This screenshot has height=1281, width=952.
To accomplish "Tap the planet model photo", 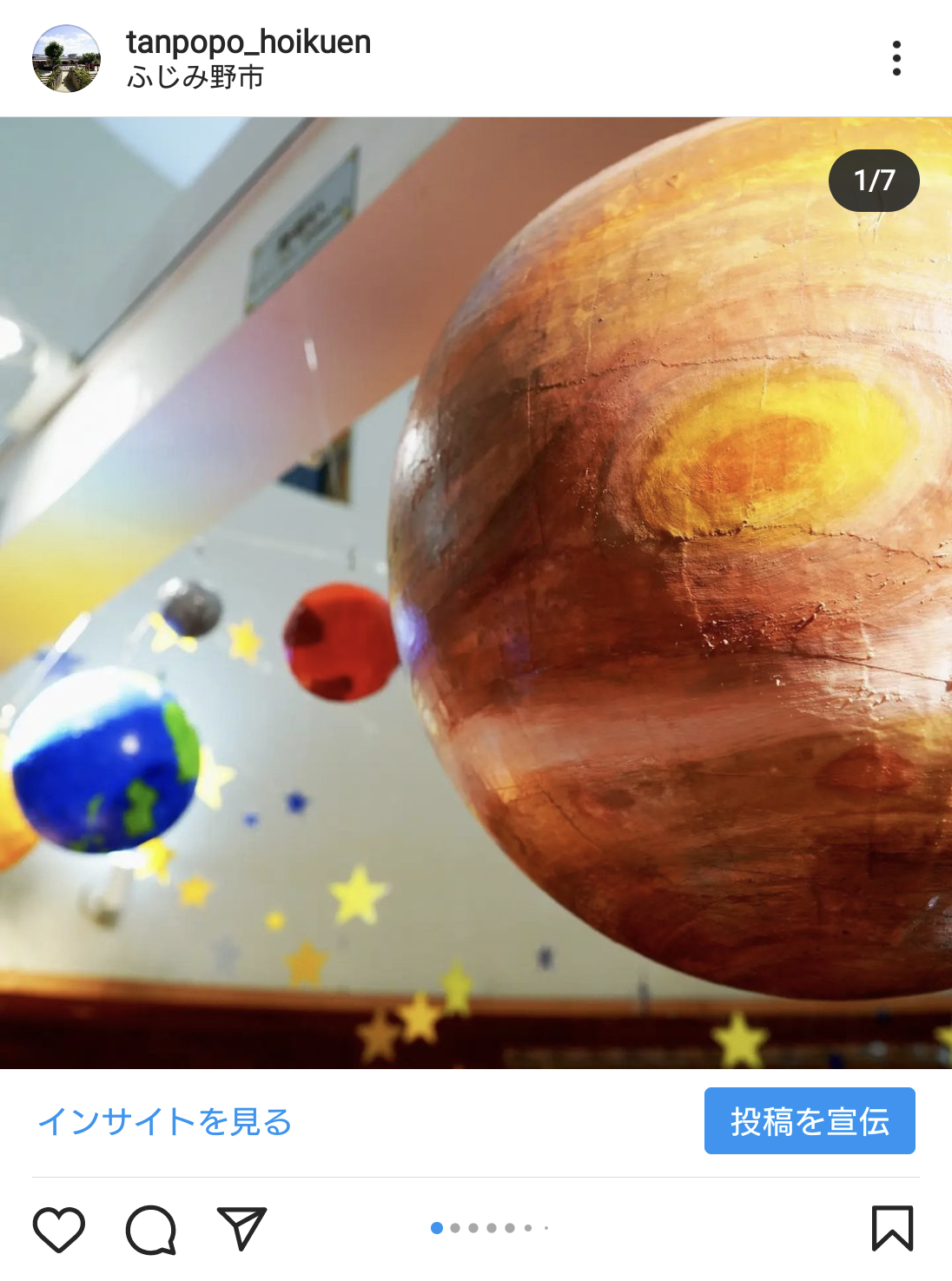I will pyautogui.click(x=476, y=592).
